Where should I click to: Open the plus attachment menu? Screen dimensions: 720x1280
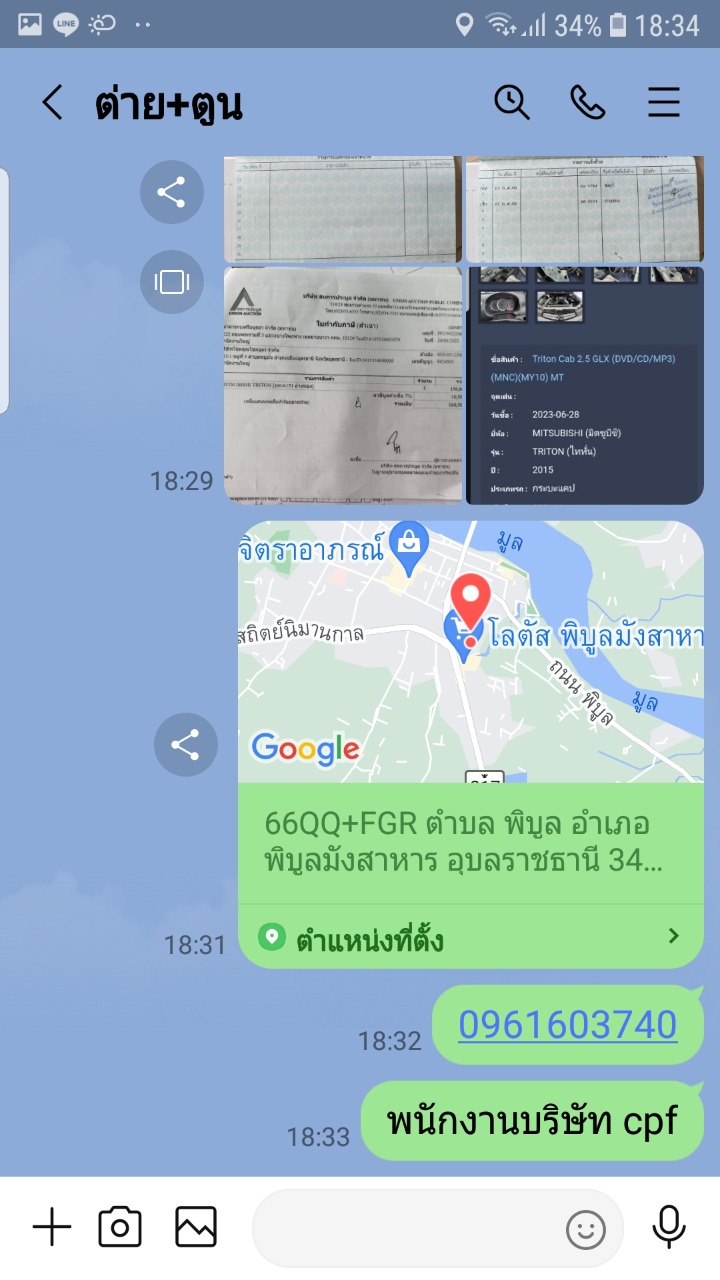[x=52, y=1227]
